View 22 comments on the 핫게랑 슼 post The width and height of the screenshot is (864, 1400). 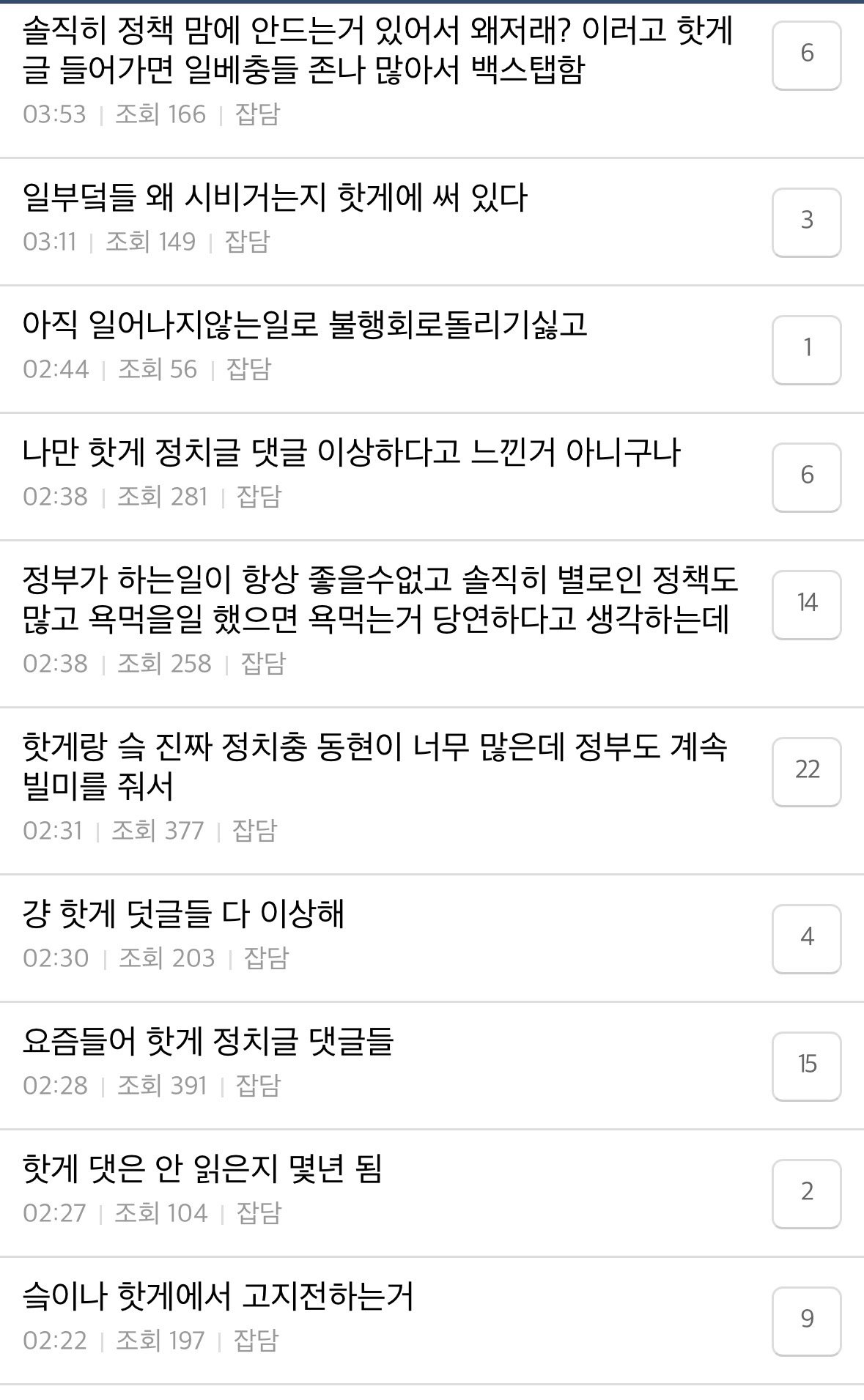(x=806, y=771)
